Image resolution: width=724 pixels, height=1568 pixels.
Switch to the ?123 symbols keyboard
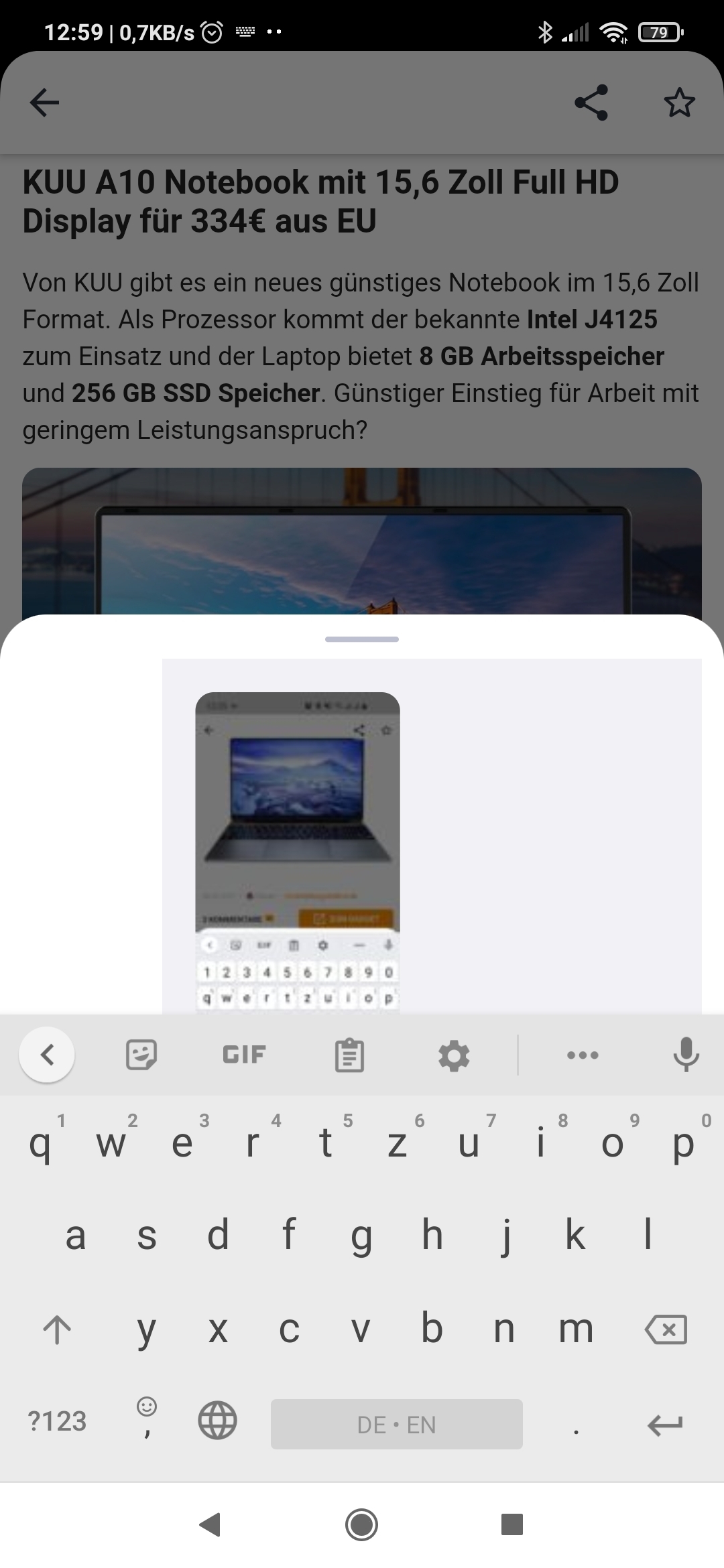[57, 1421]
